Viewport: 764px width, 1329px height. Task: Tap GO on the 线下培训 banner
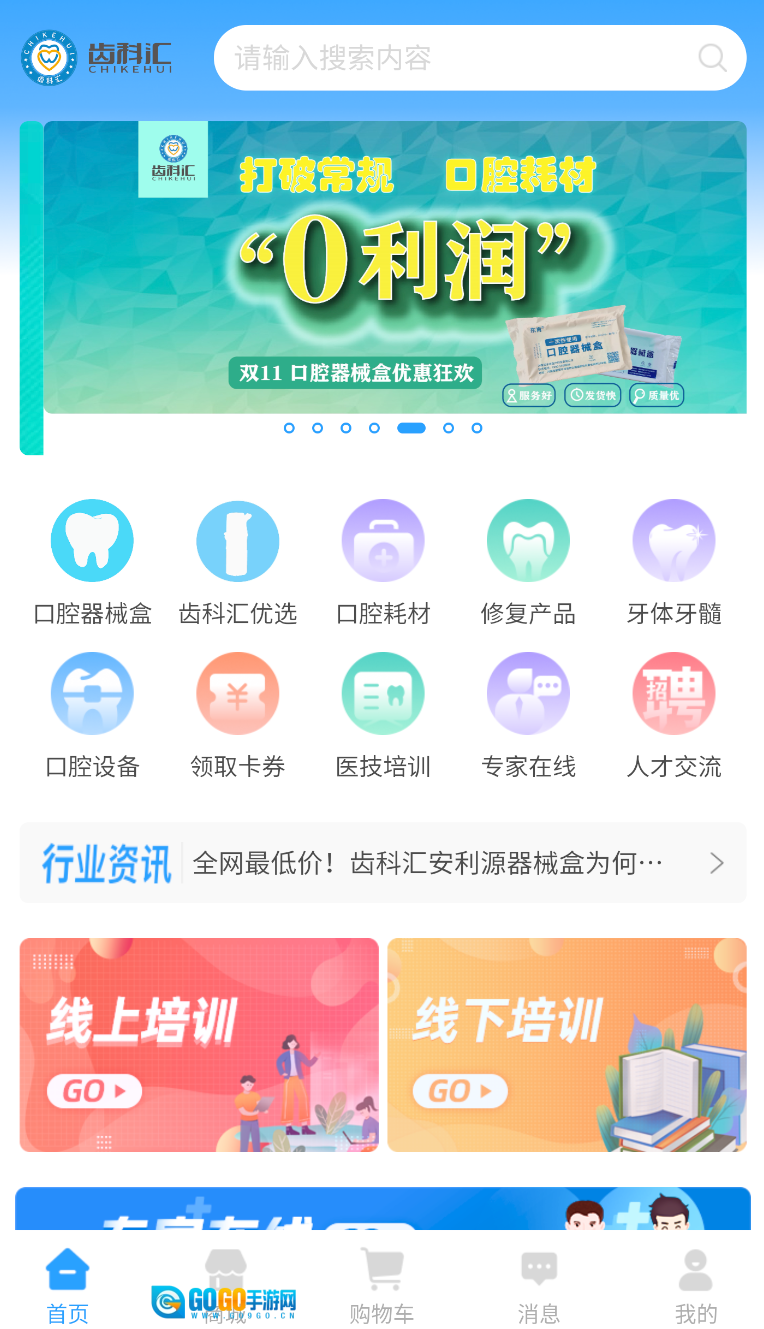tap(462, 1091)
